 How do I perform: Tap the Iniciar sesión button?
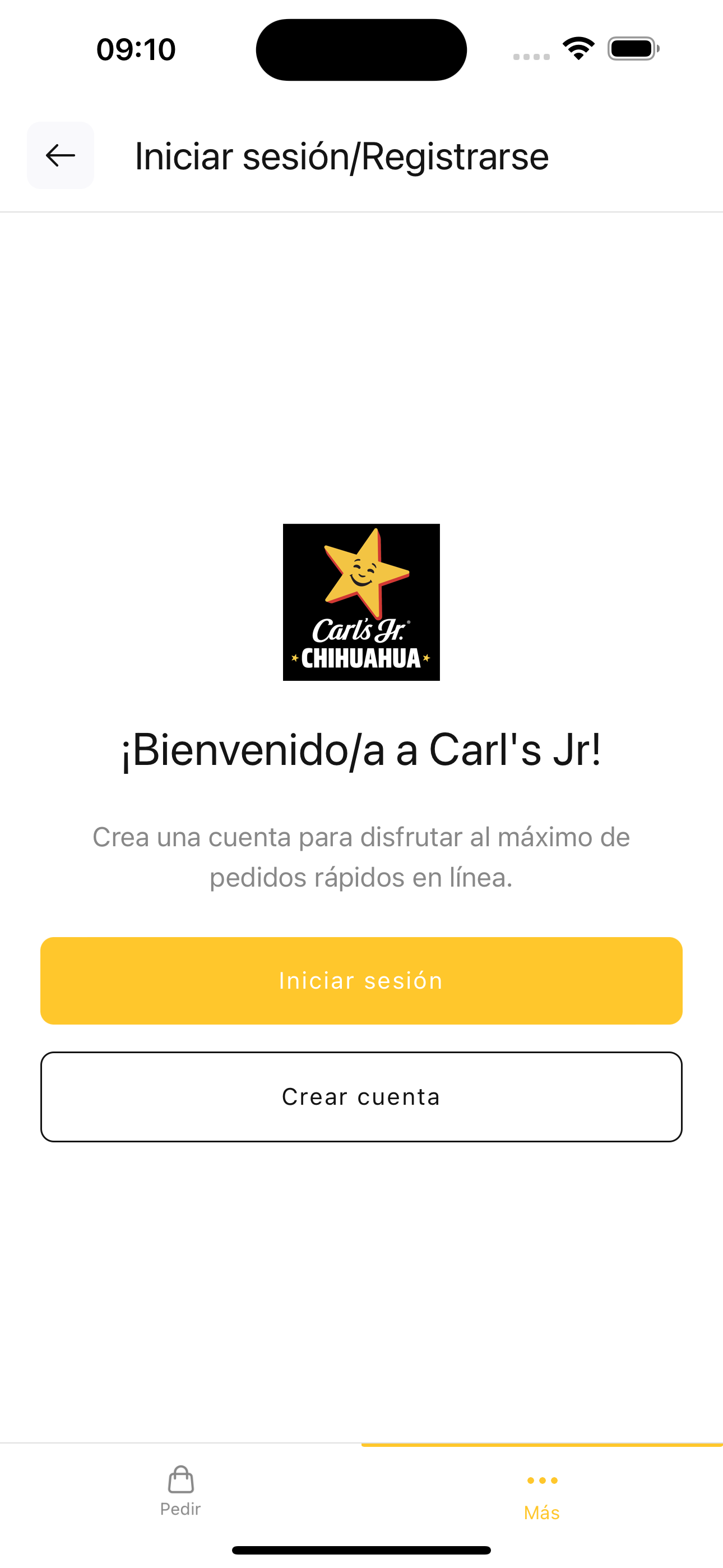point(361,981)
